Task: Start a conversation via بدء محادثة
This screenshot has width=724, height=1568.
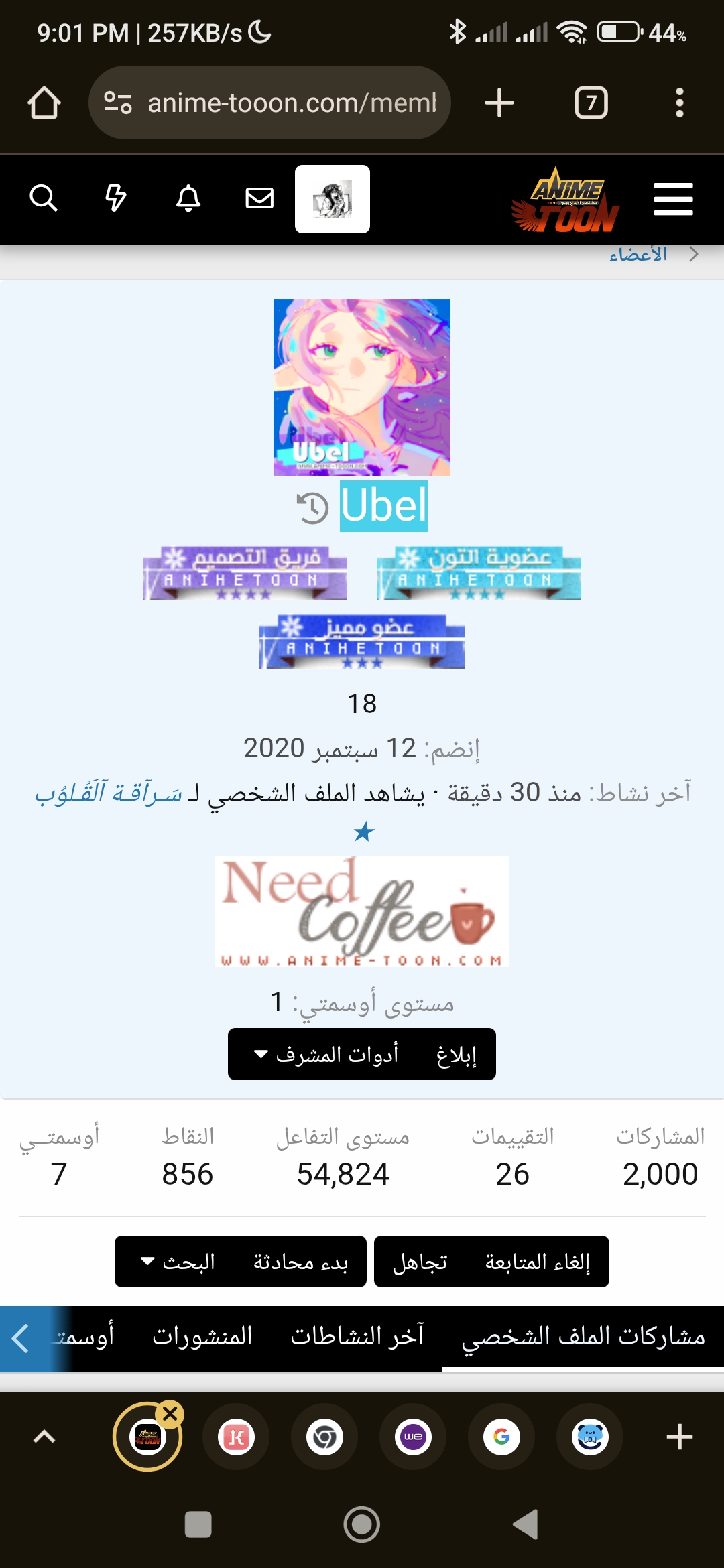Action: point(300,1262)
